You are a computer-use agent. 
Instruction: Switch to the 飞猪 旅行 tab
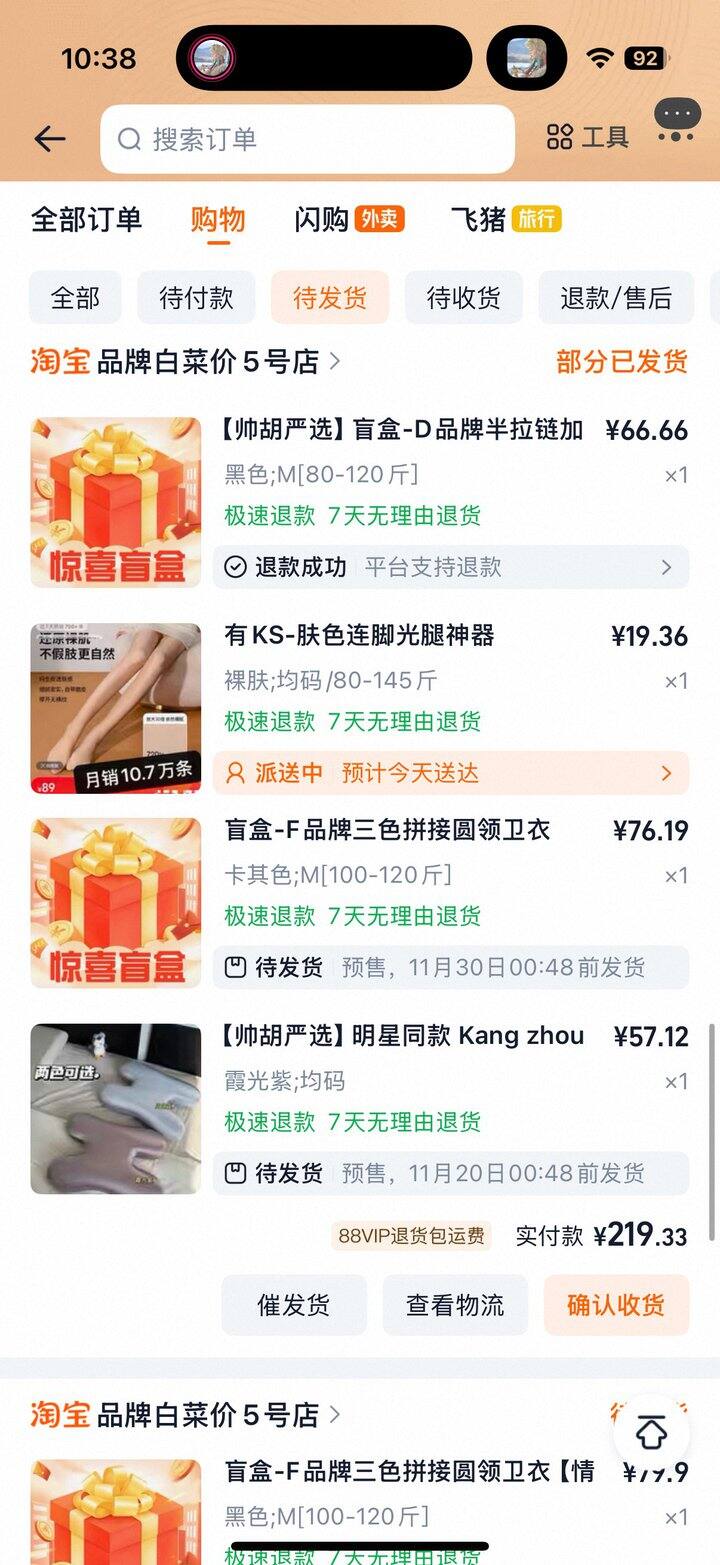tap(505, 219)
